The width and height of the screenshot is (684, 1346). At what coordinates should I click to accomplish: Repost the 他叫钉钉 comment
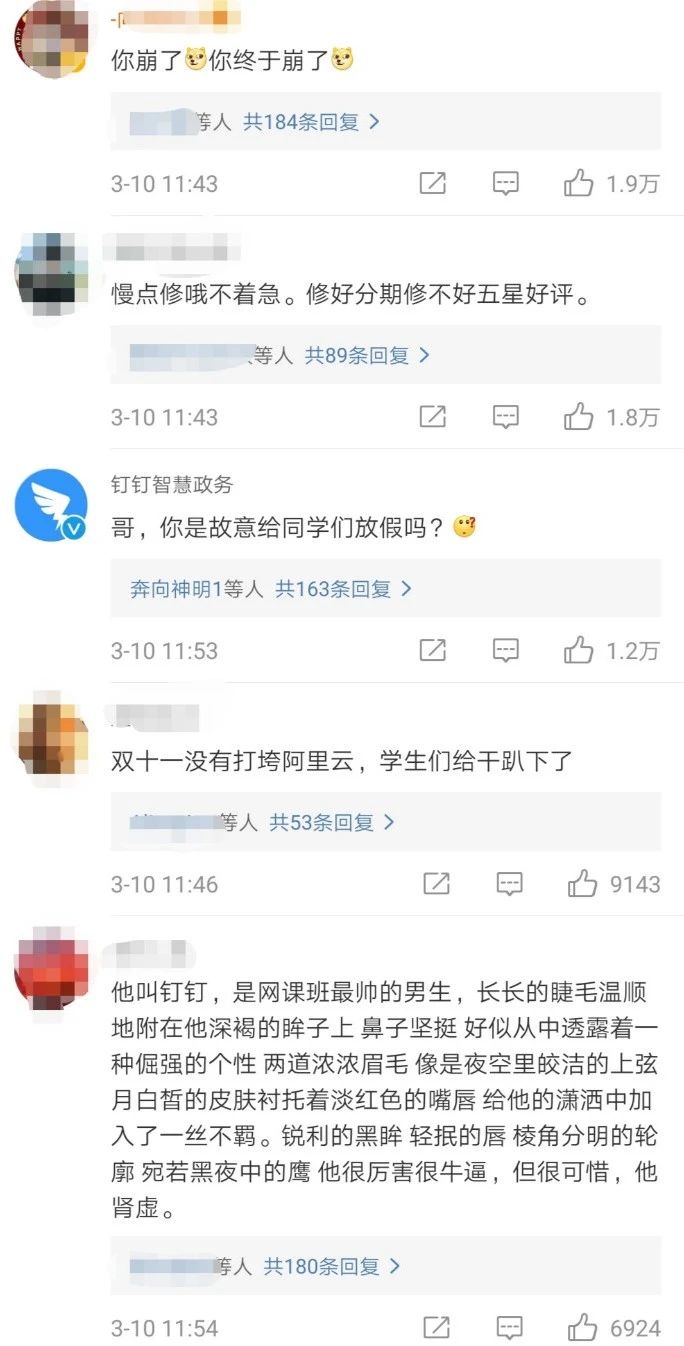pos(436,1328)
